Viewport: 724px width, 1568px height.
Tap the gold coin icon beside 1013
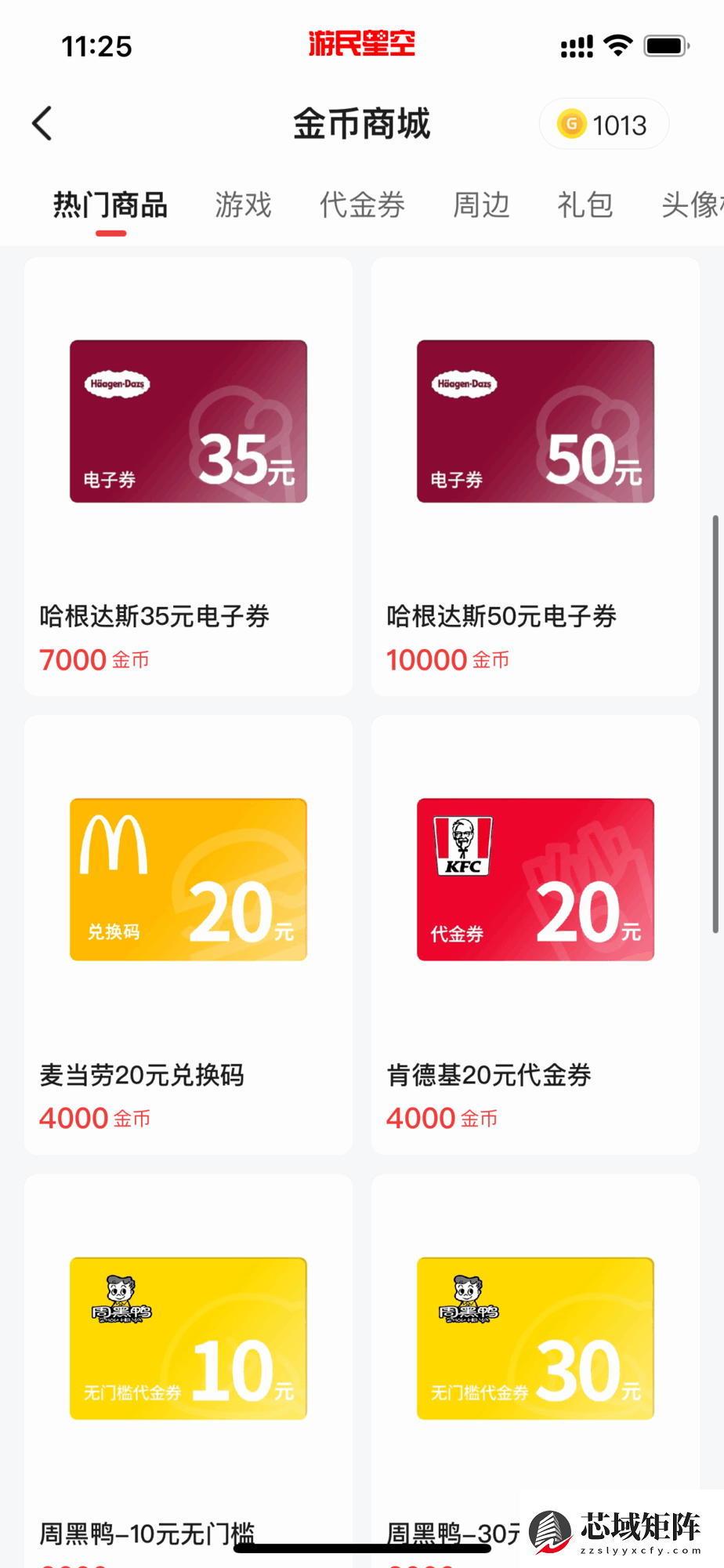(571, 124)
